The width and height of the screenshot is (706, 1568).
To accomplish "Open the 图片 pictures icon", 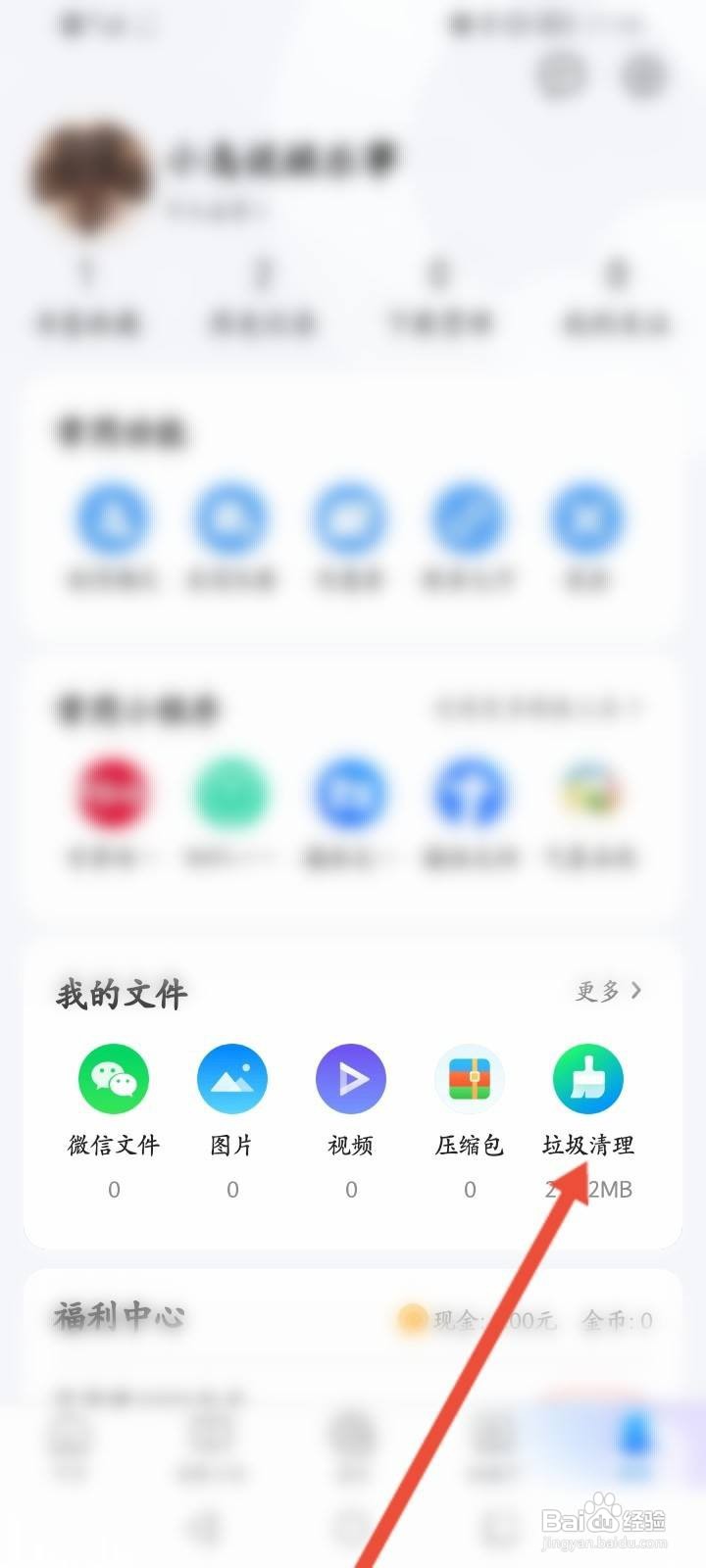I will [232, 1078].
